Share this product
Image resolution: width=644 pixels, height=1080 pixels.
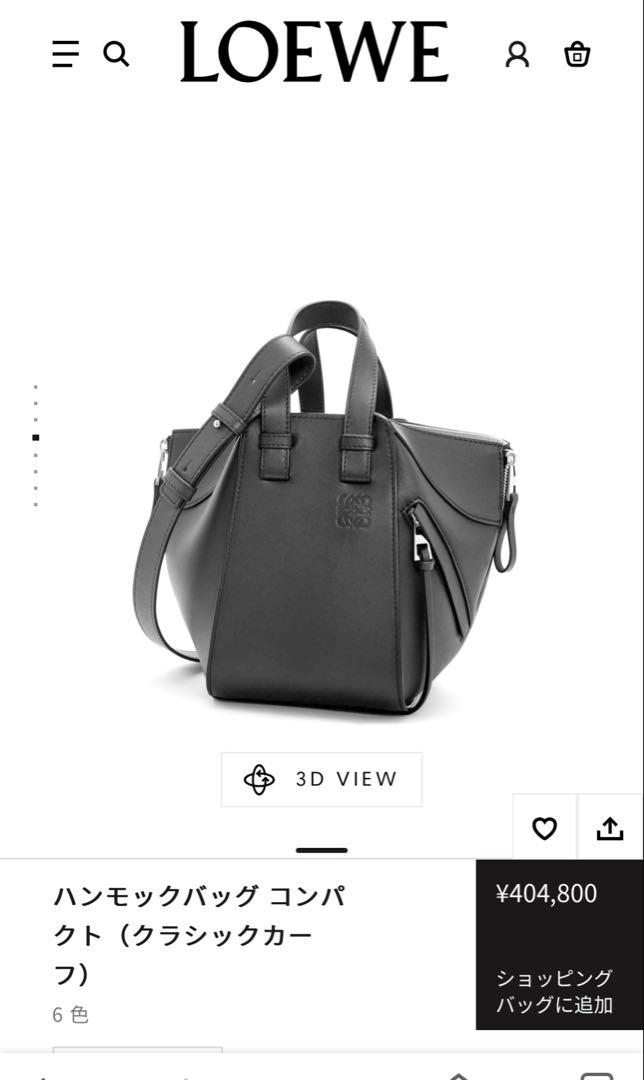pos(610,828)
